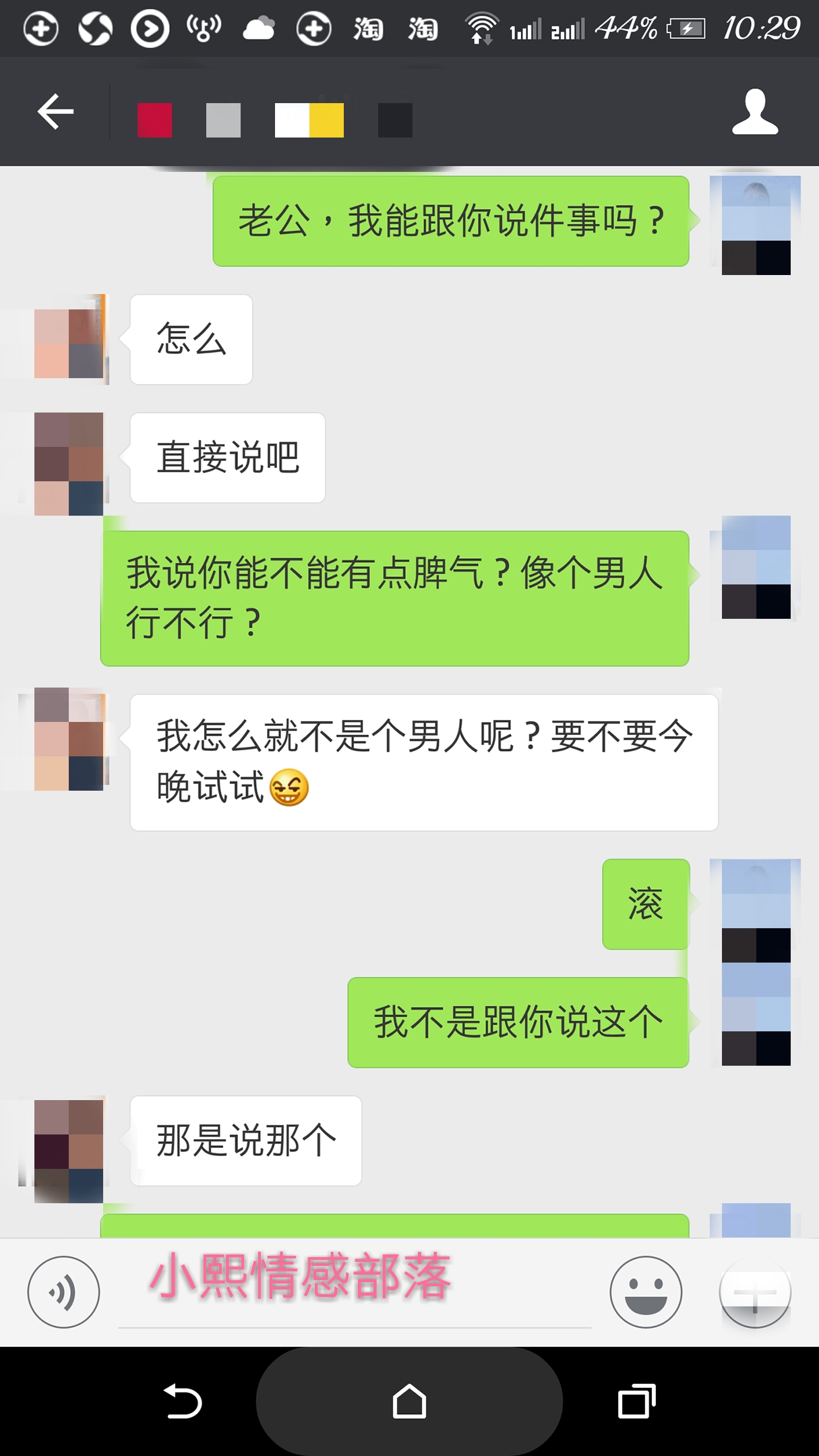
Task: Select the gray swatch in the title bar
Action: tap(222, 120)
